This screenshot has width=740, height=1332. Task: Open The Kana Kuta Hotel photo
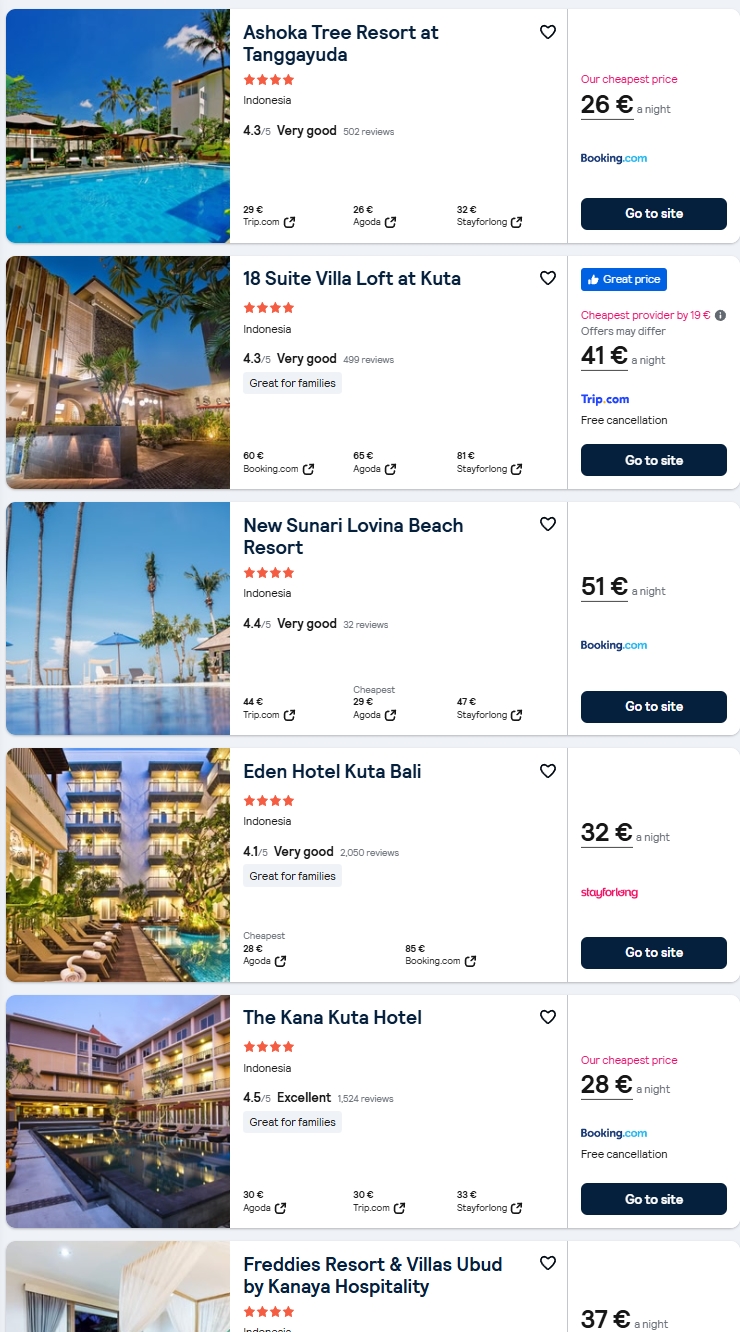(x=118, y=1111)
